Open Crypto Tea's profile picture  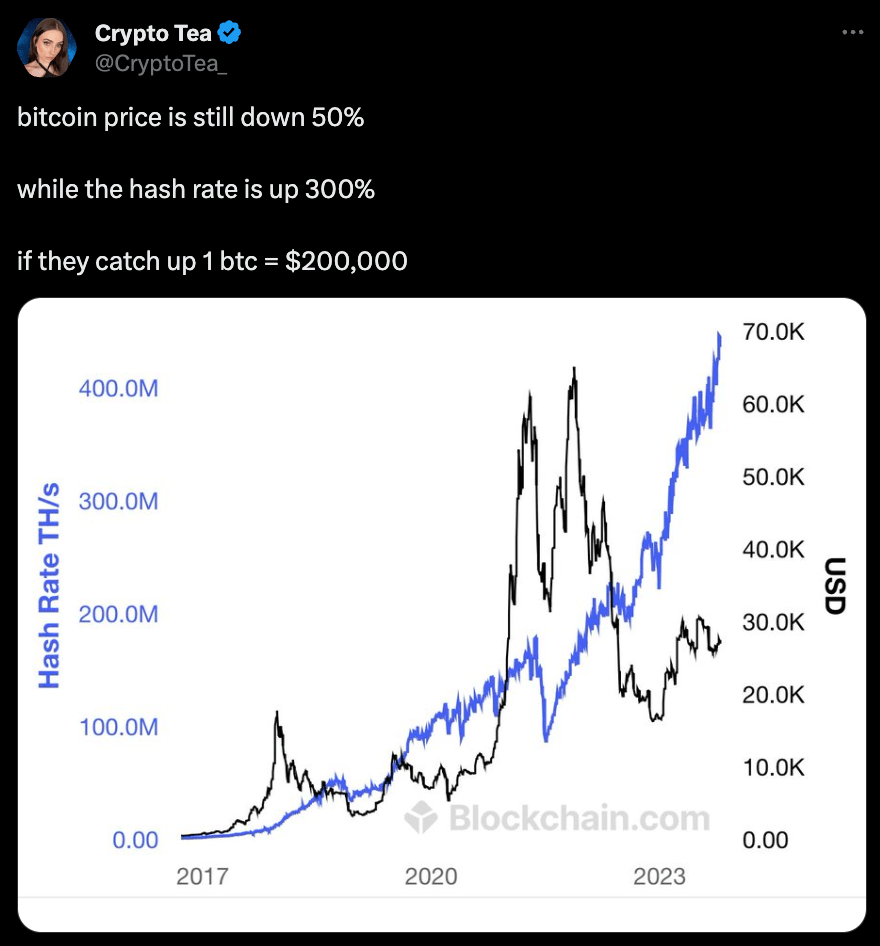pos(47,47)
